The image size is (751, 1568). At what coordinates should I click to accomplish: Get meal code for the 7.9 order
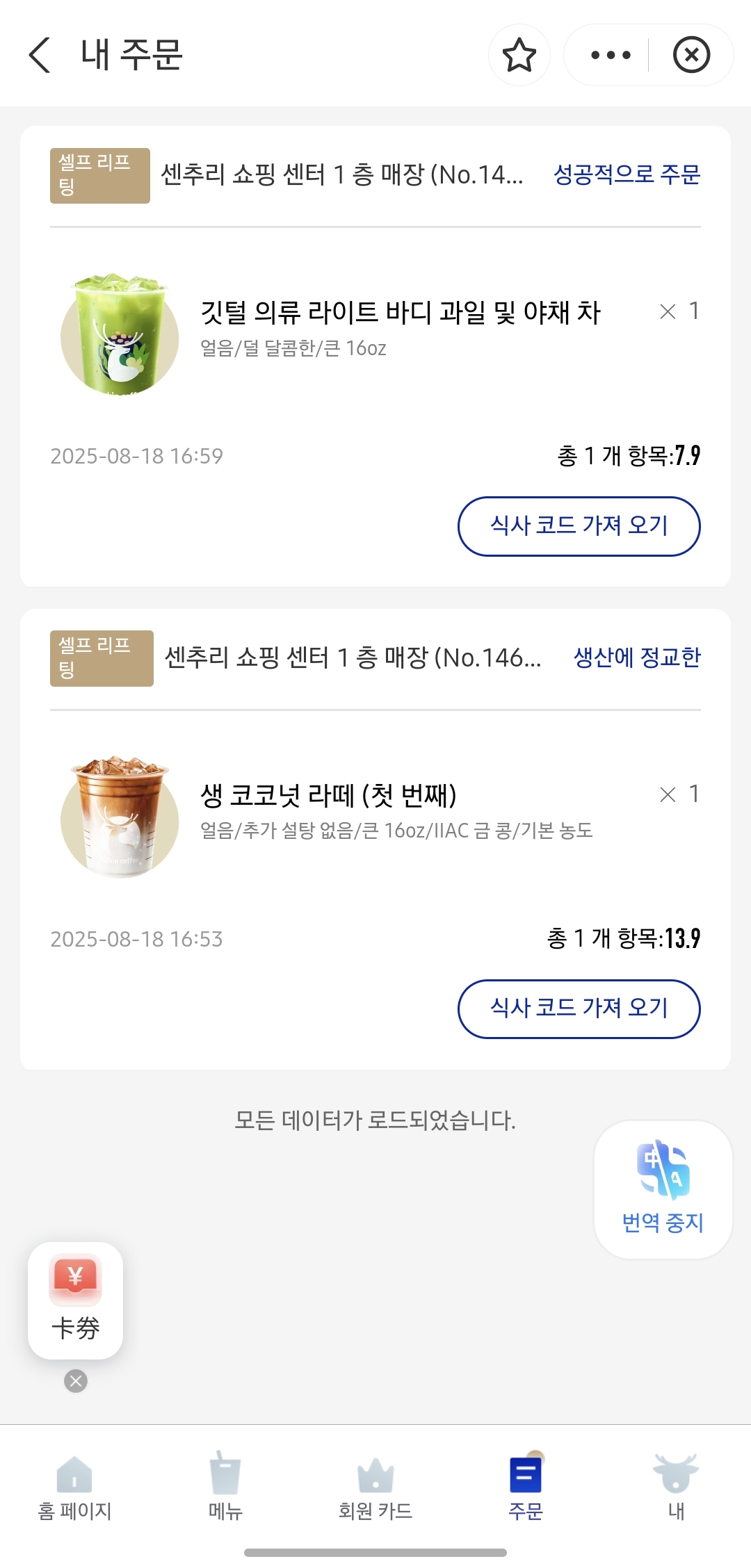point(579,526)
